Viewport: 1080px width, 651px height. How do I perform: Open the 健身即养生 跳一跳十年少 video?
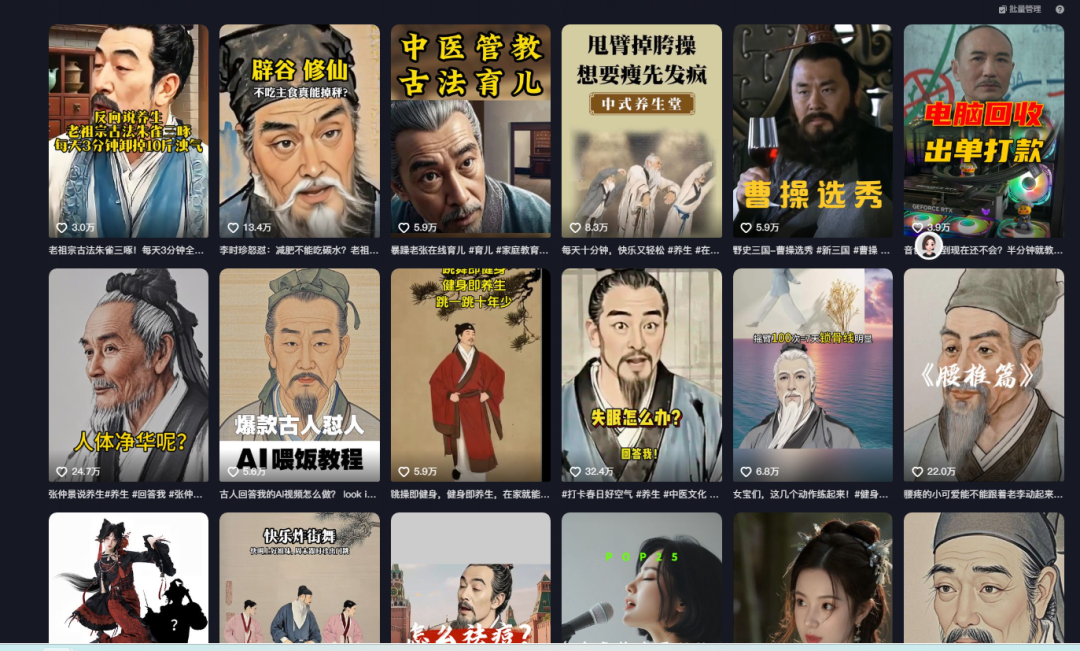(470, 375)
